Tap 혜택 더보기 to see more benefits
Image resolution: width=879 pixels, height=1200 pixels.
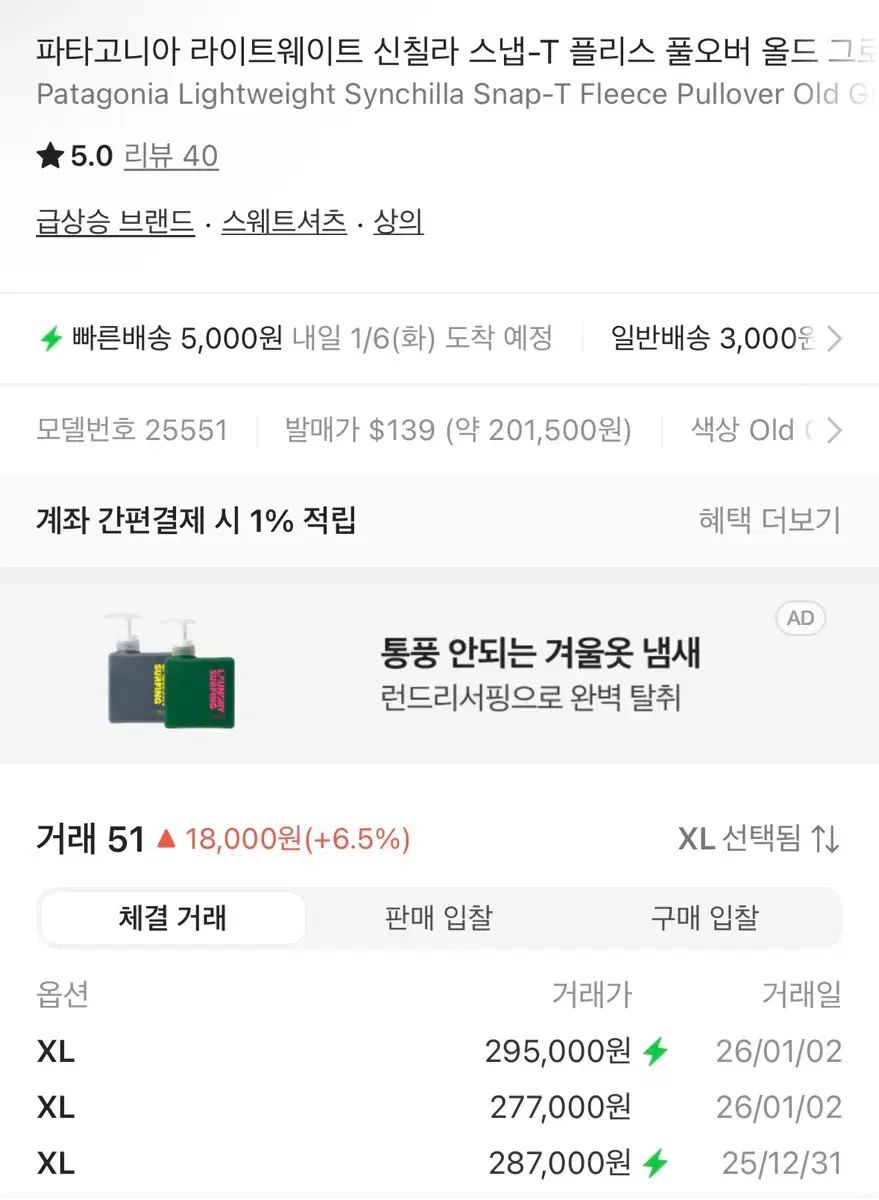tap(769, 520)
